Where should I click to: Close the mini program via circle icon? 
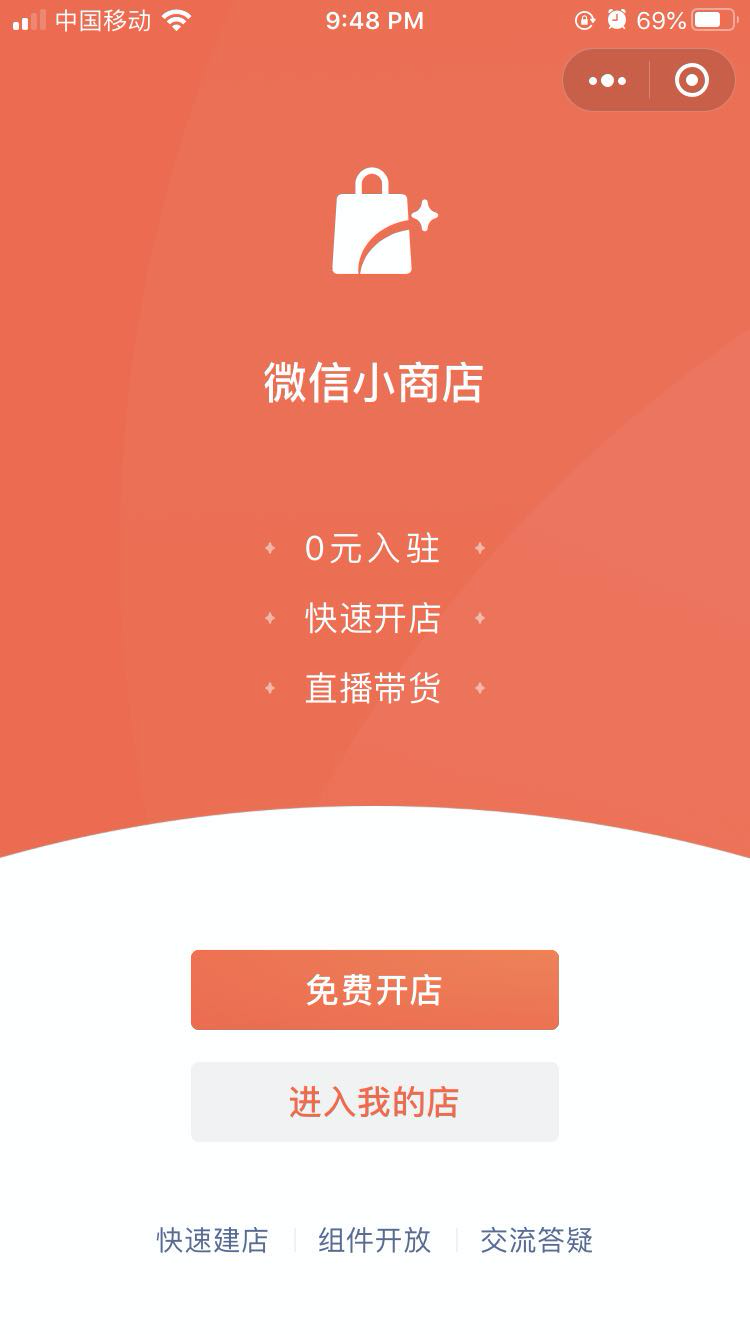coord(692,80)
